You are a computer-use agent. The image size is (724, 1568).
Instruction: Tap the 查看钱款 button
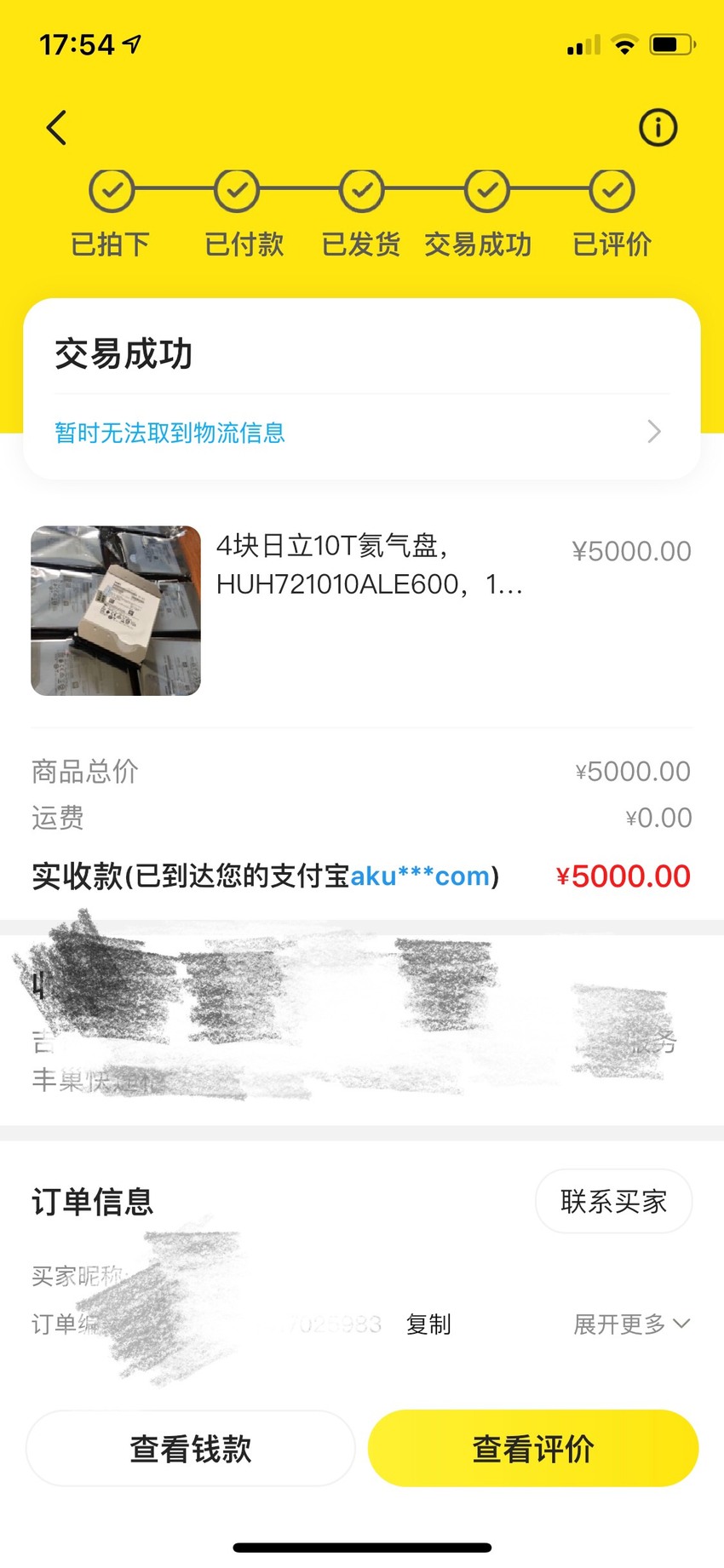[191, 1448]
